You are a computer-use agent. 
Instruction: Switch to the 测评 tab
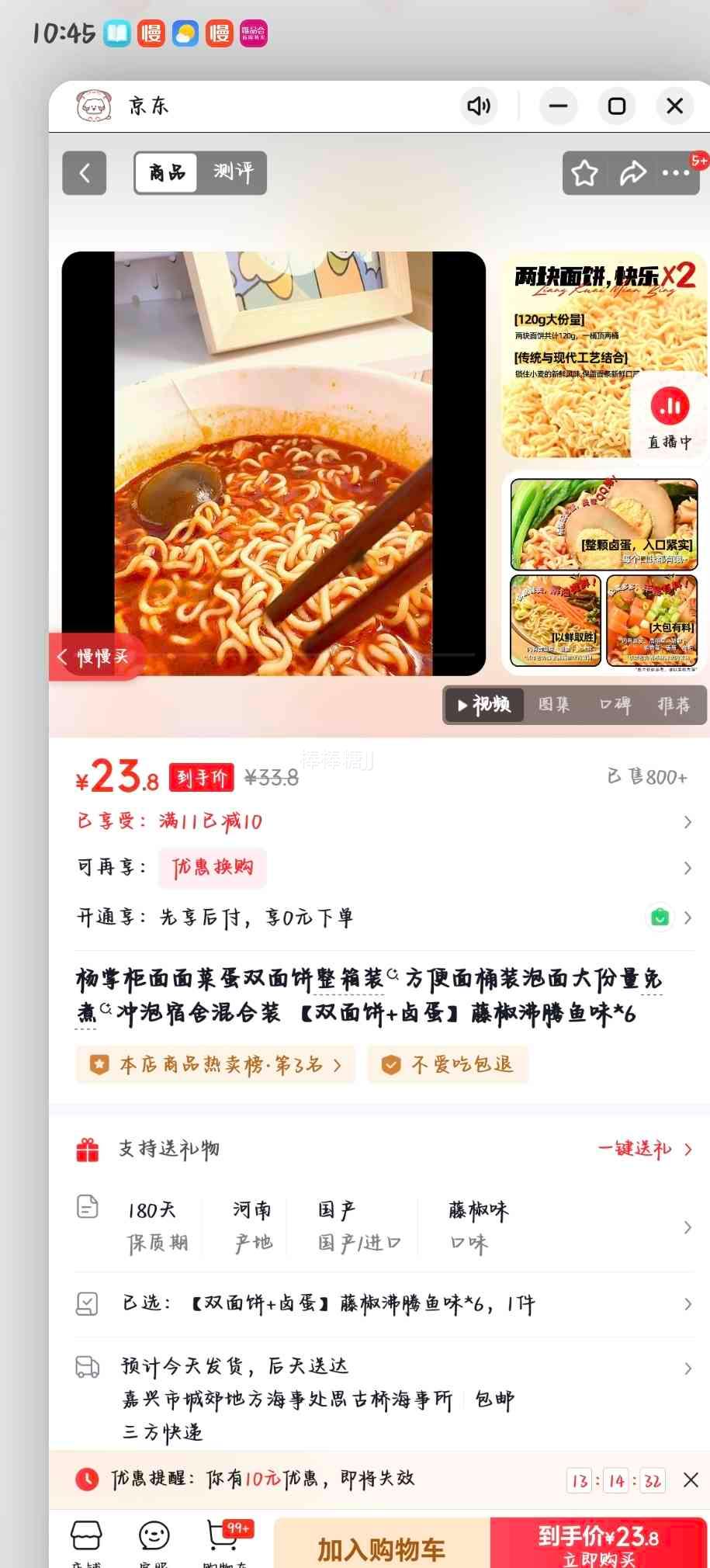[231, 173]
